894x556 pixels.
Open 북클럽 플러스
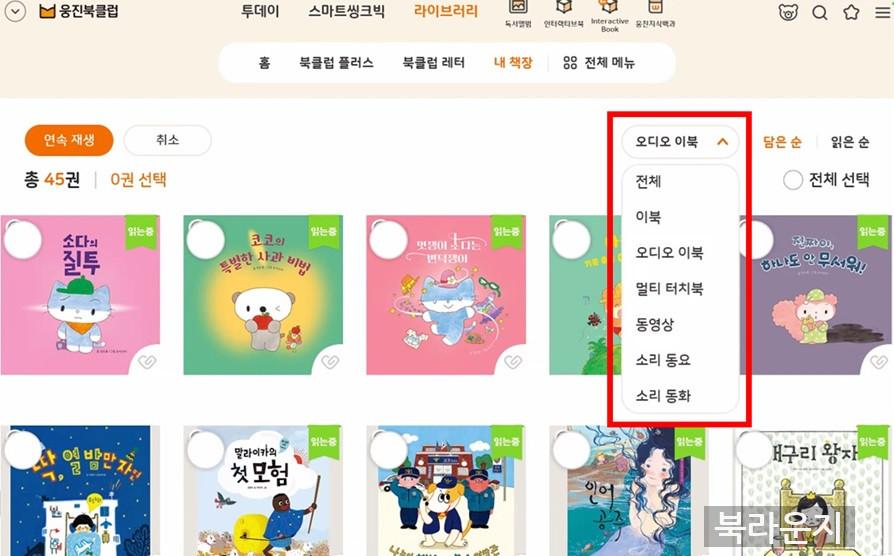tap(336, 62)
